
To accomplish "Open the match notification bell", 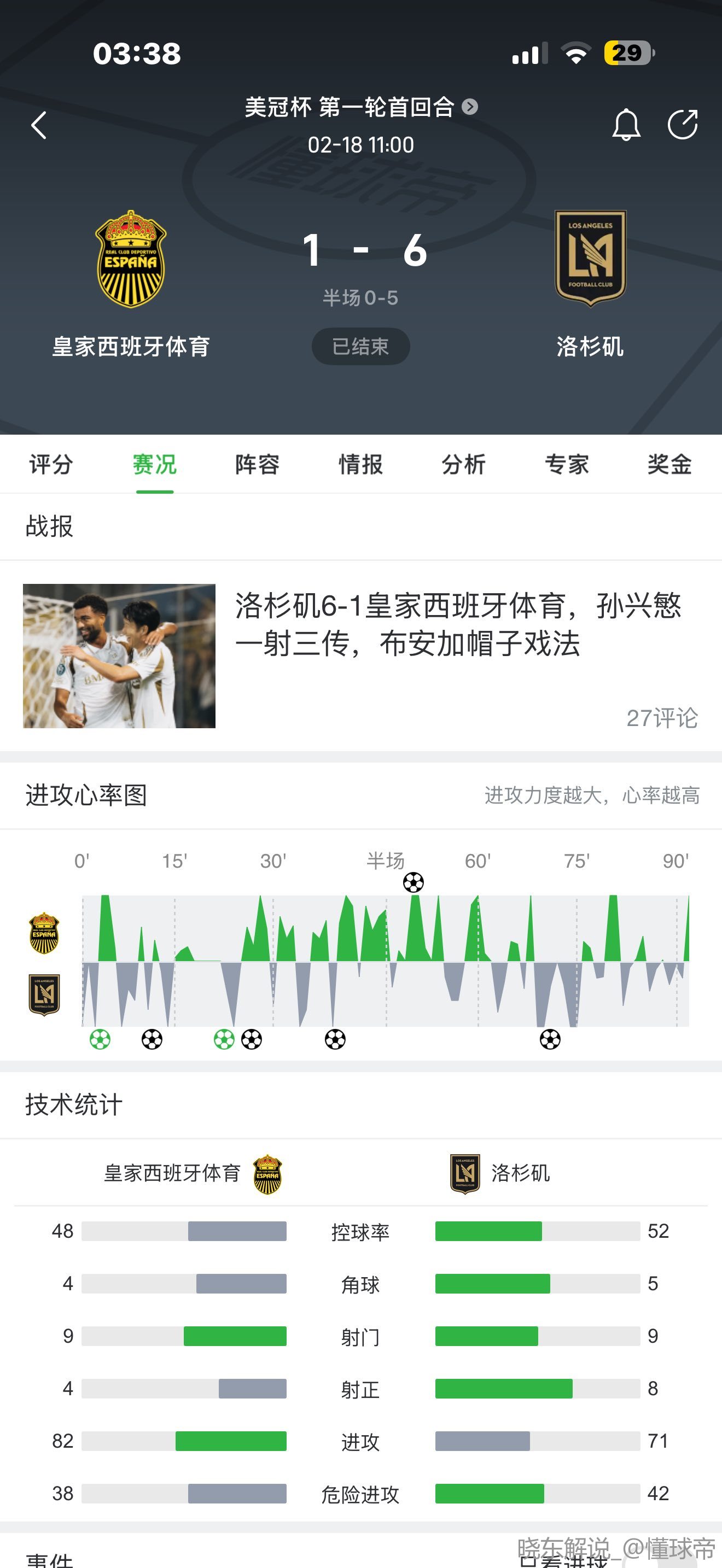I will coord(626,125).
